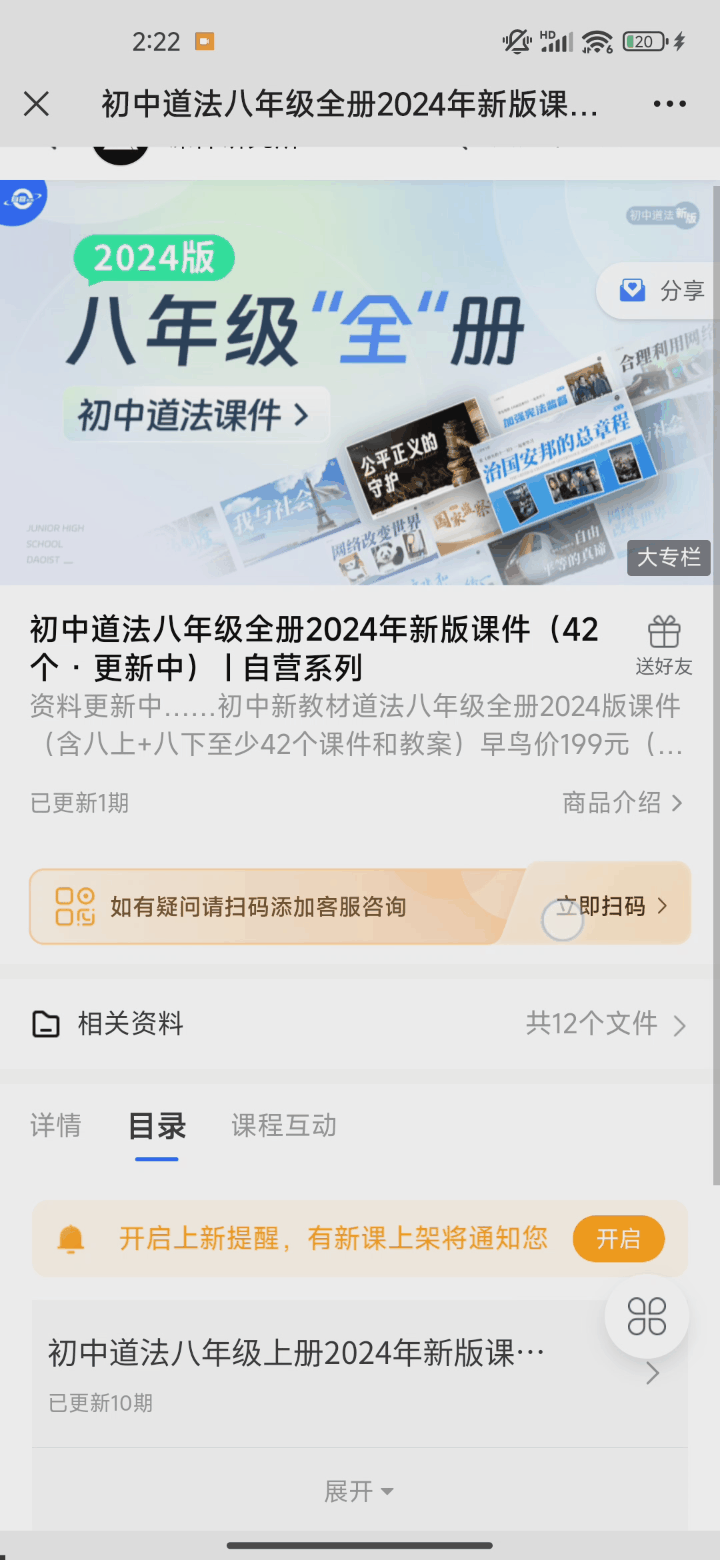The height and width of the screenshot is (1560, 720).
Task: Tap the Wi-Fi icon in the status bar
Action: click(597, 41)
